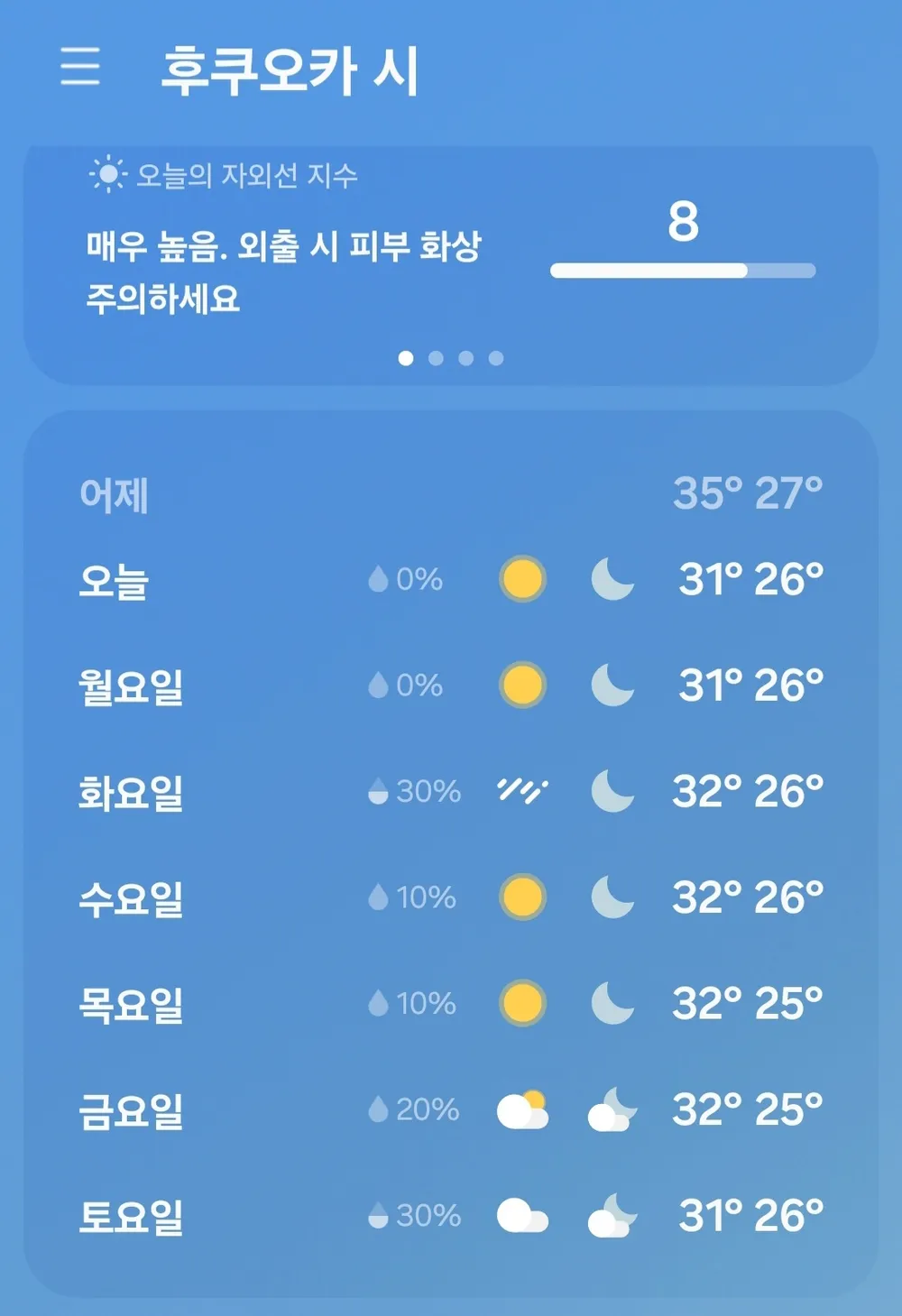Open the hamburger menu

80,67
